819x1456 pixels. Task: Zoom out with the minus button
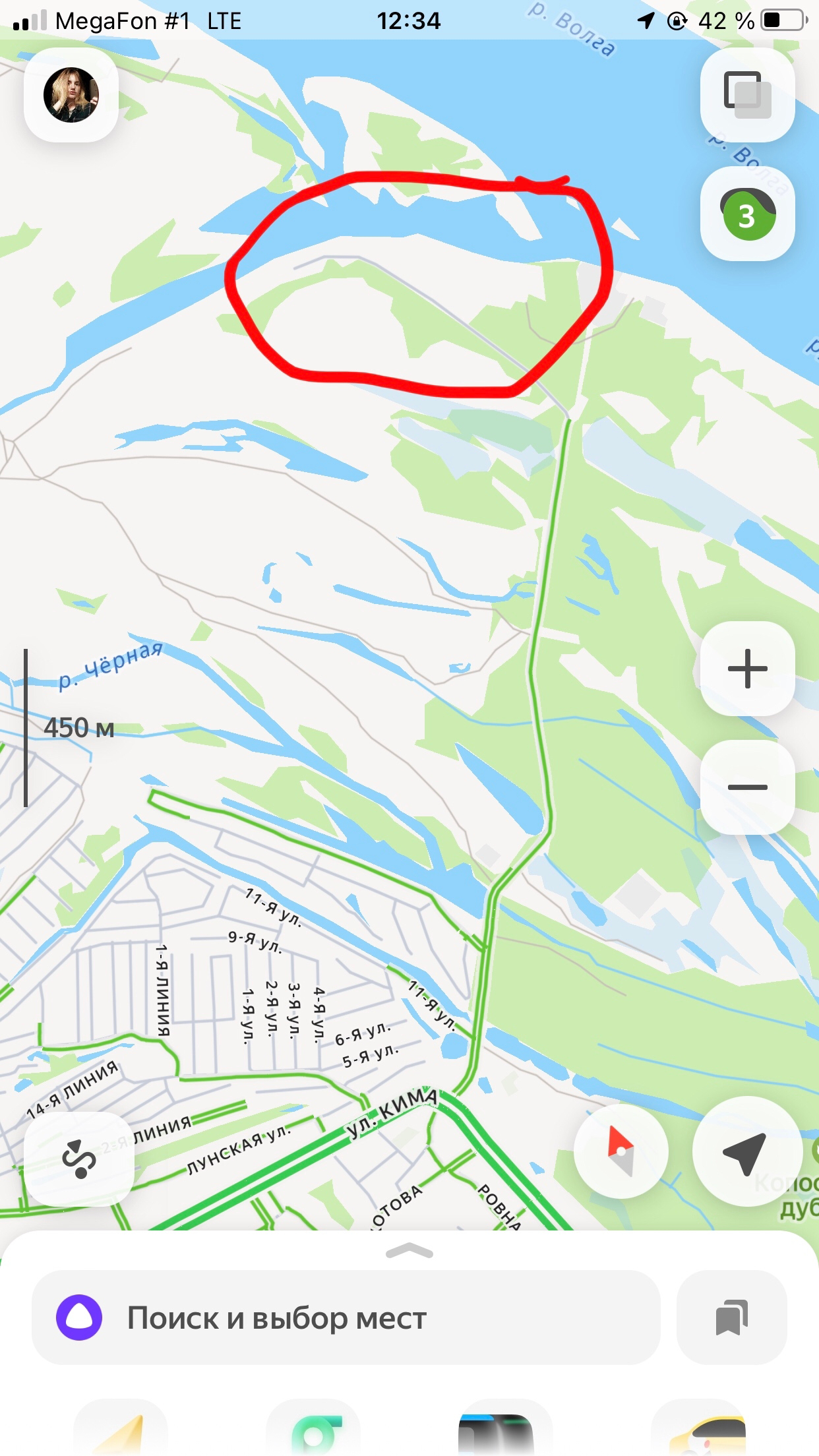747,787
